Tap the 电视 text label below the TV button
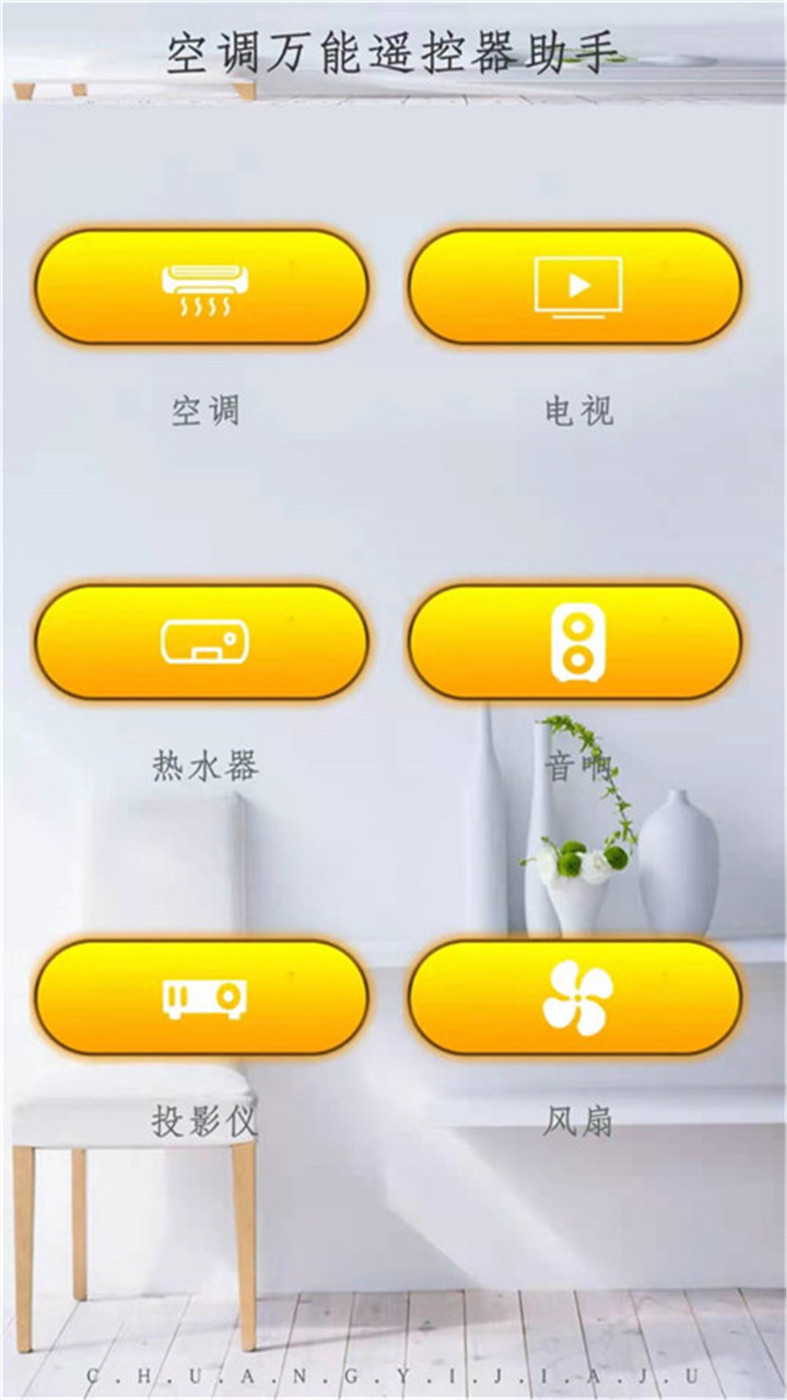Screen dimensions: 787x1400 click(x=576, y=408)
